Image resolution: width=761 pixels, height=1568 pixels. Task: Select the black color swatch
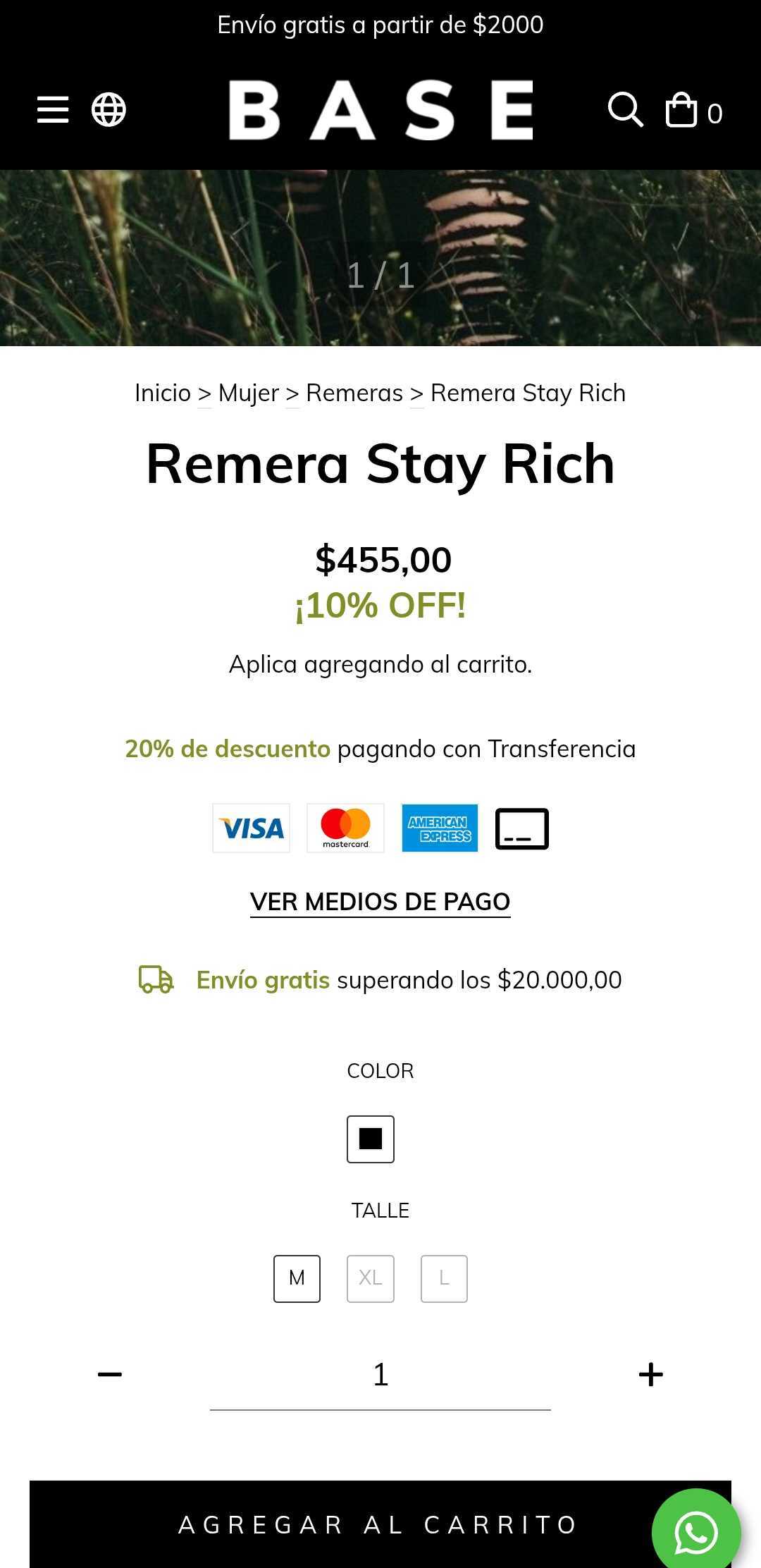(x=371, y=1139)
